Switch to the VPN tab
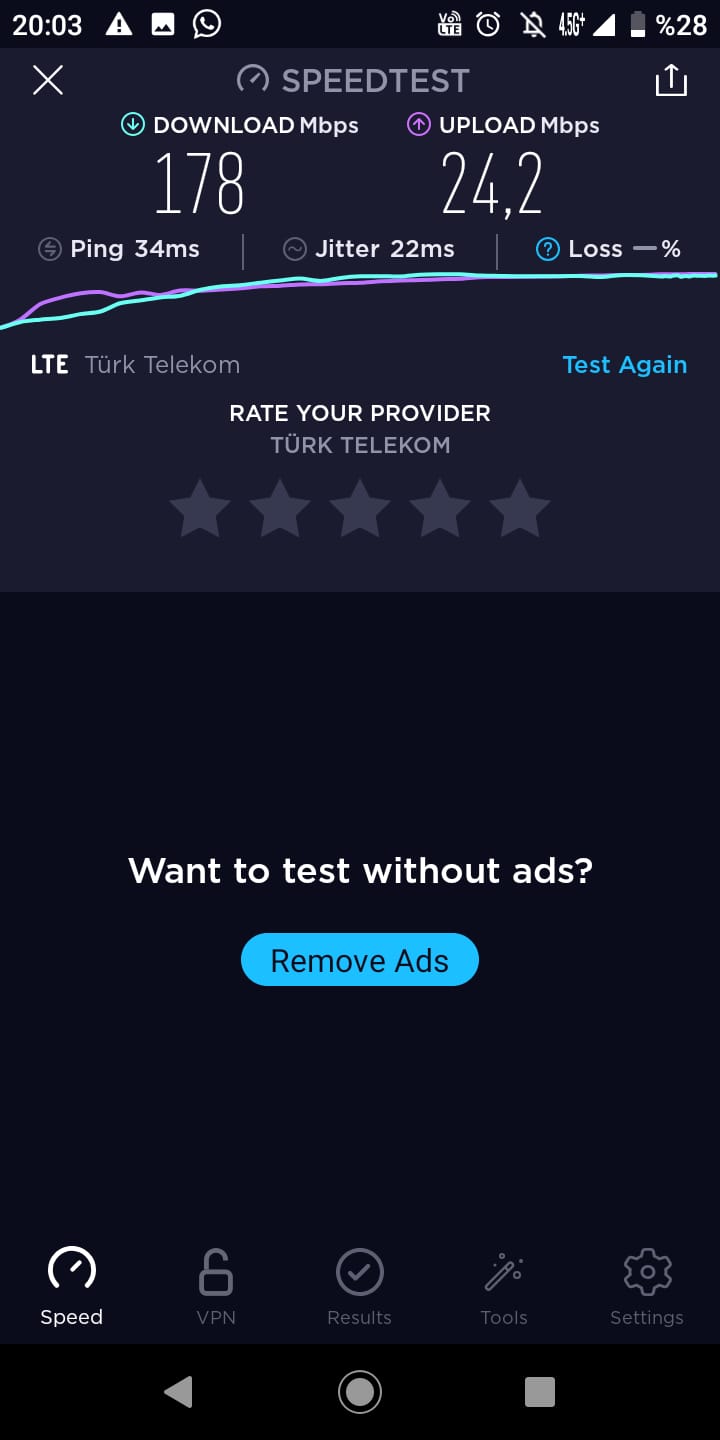The image size is (720, 1440). (x=216, y=1288)
